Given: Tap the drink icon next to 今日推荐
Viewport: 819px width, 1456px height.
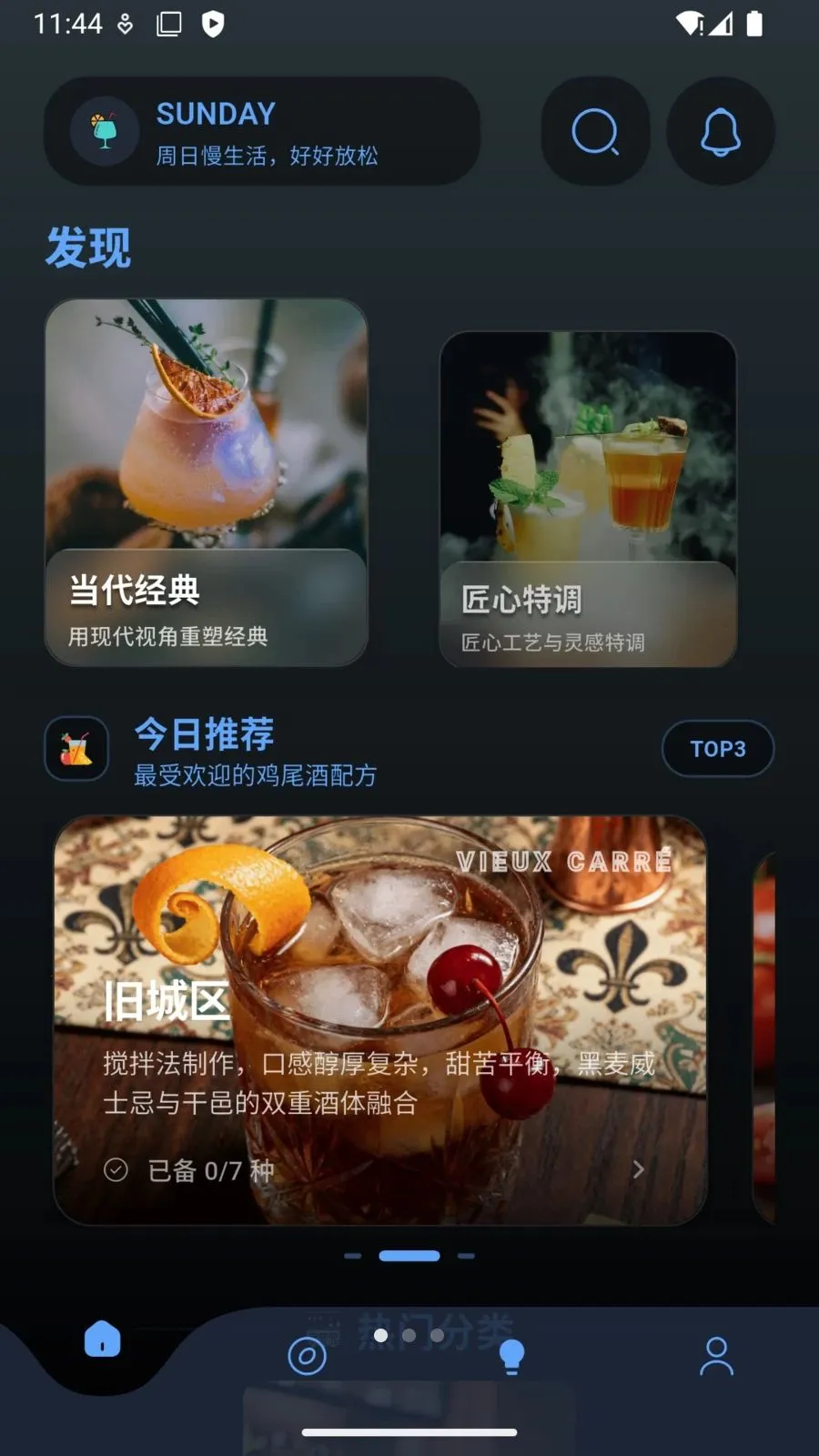Looking at the screenshot, I should pyautogui.click(x=76, y=748).
